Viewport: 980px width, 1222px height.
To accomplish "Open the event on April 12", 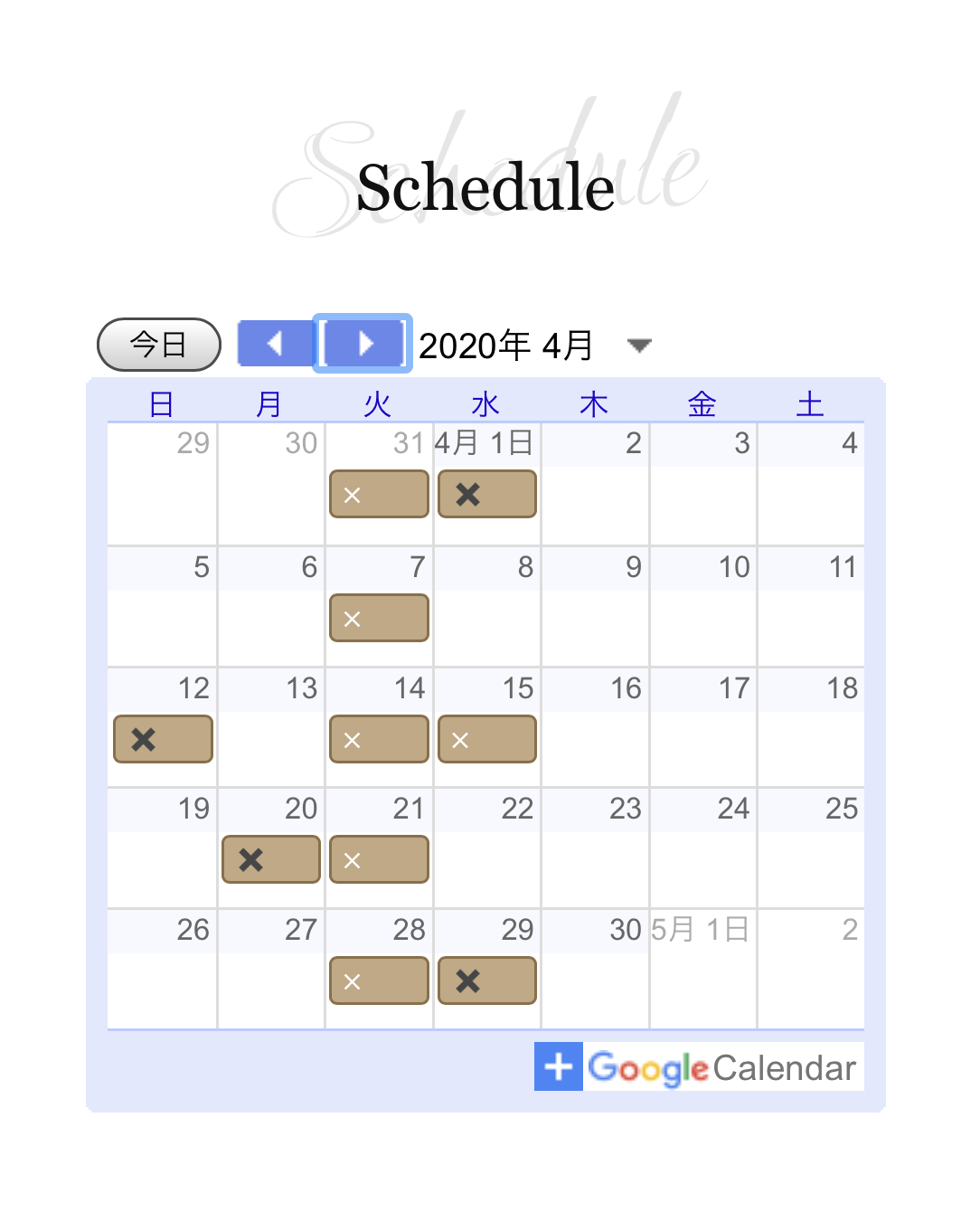I will pos(163,740).
